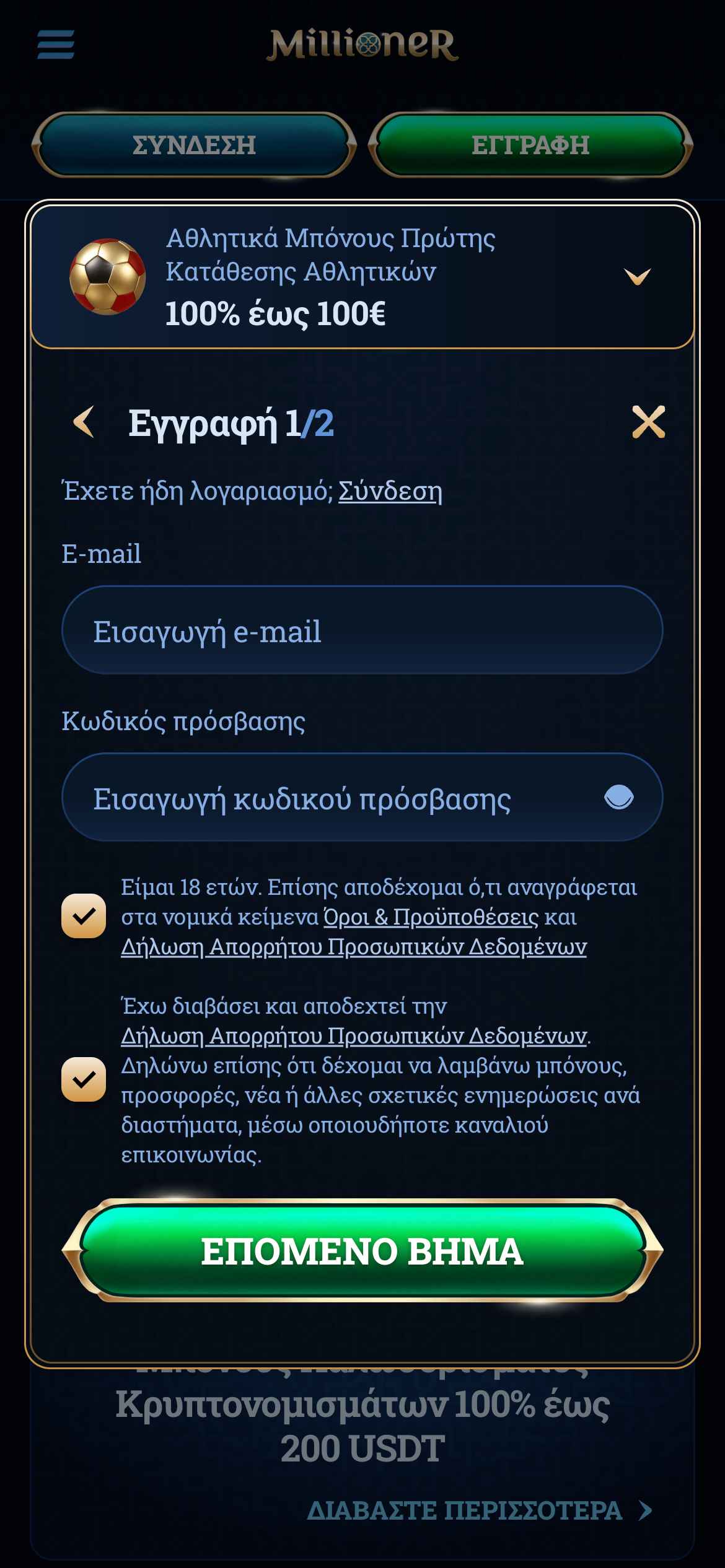The image size is (725, 1568).
Task: Focus the Εισαγωγή κωδικού πρόσβασης field
Action: (x=335, y=798)
